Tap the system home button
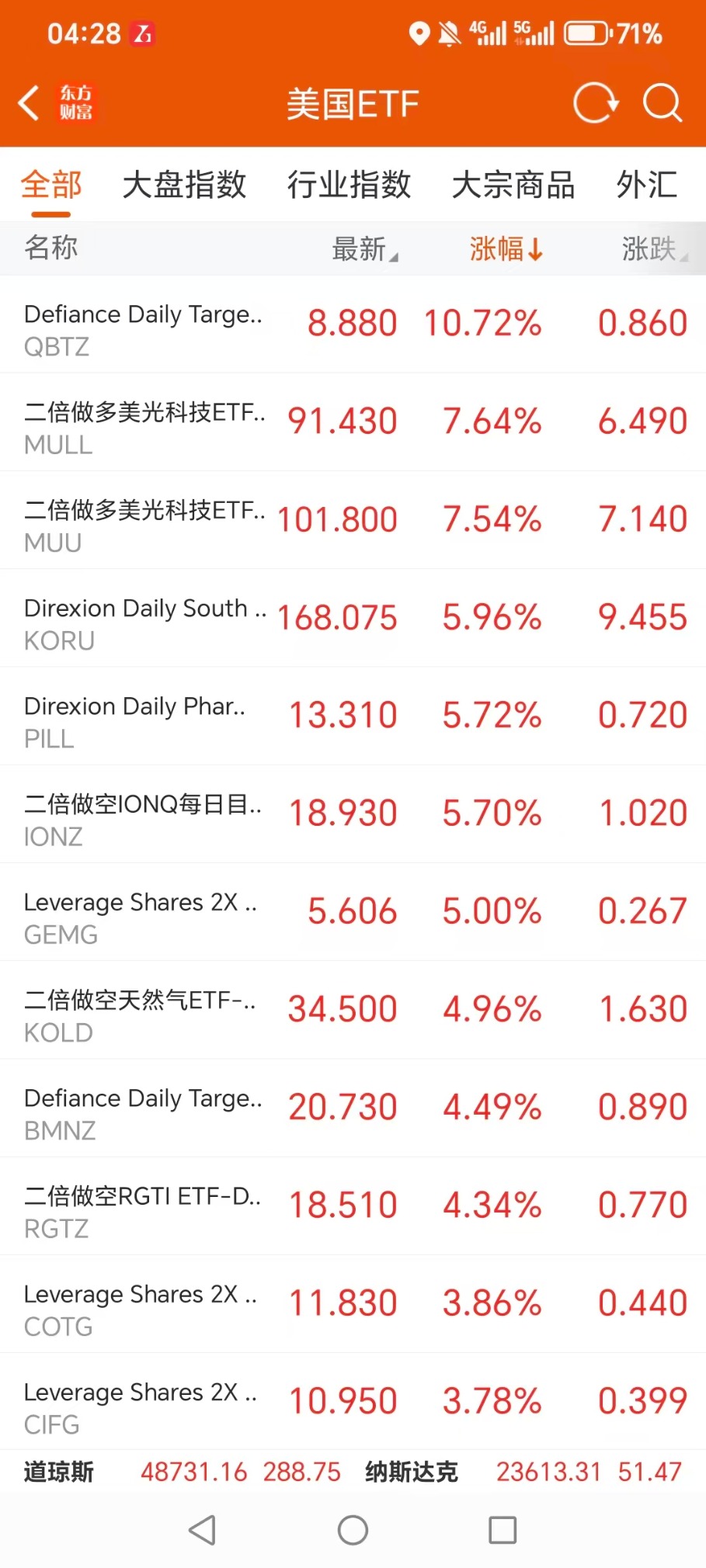This screenshot has width=706, height=1568. [353, 1531]
